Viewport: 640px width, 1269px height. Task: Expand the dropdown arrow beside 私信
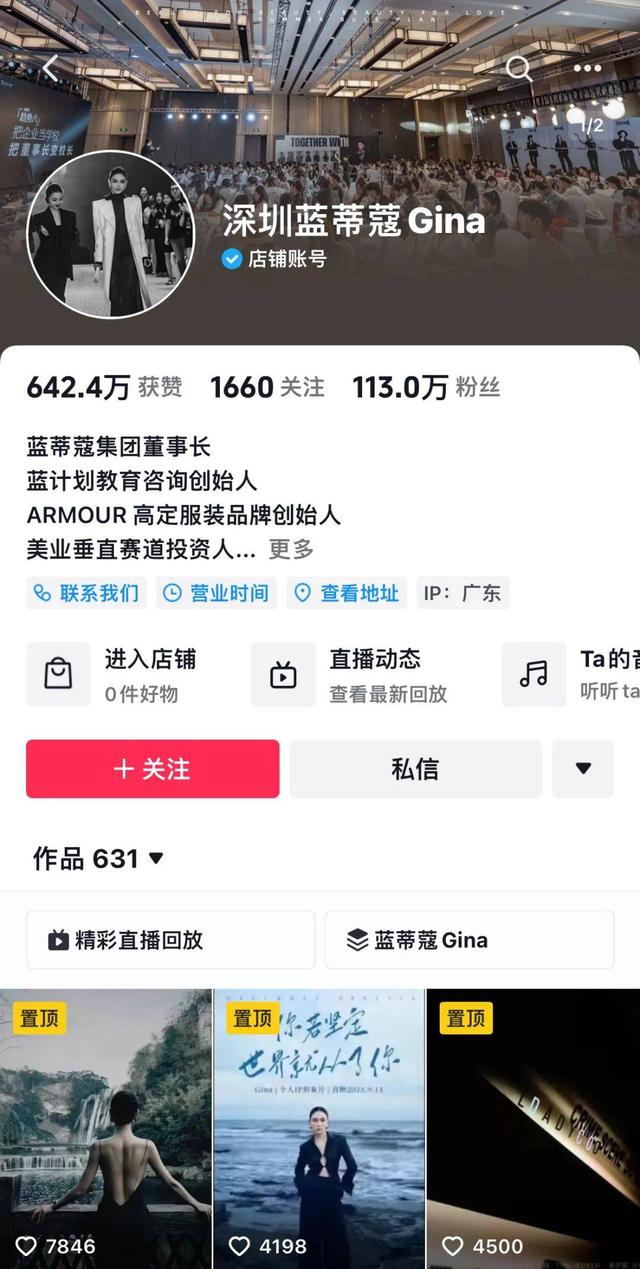point(583,769)
